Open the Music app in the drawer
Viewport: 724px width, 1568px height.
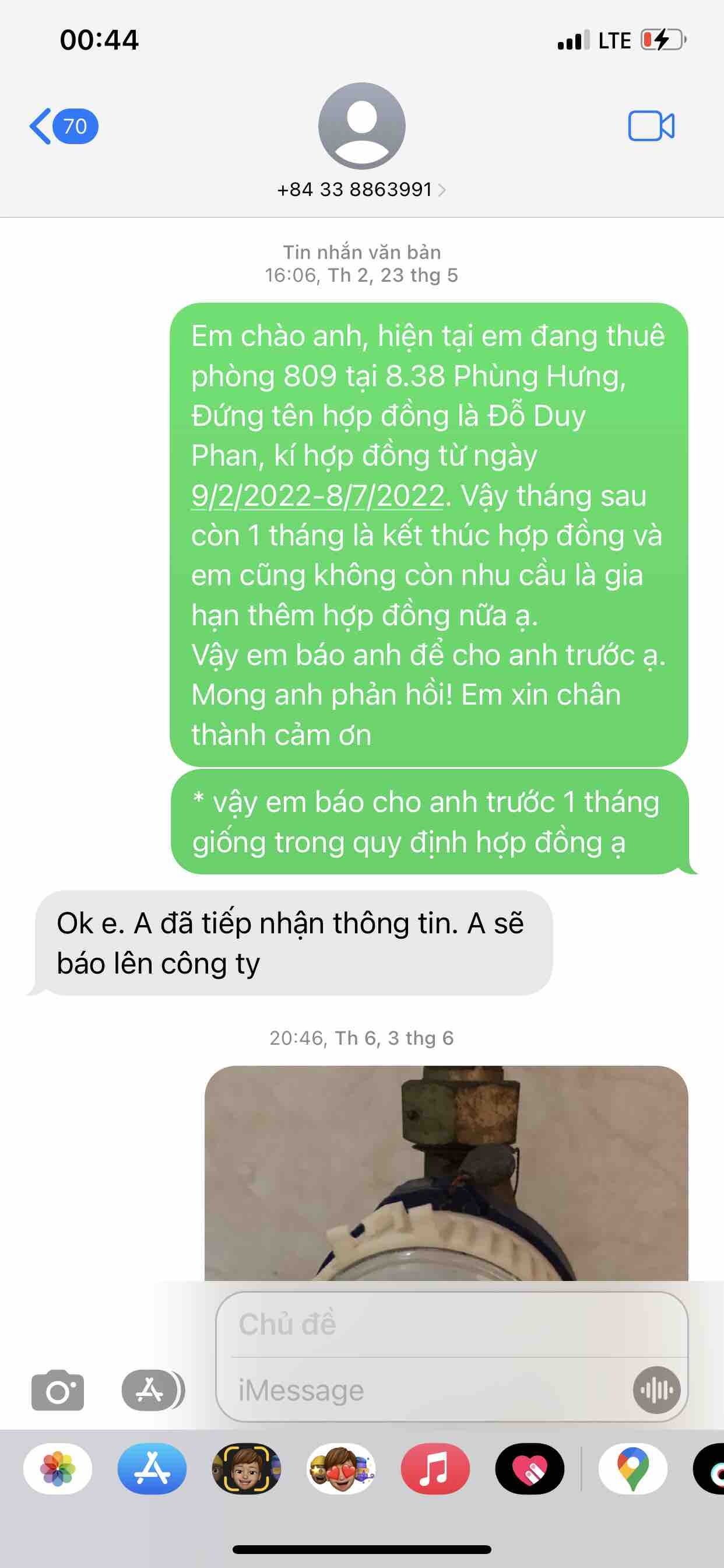pyautogui.click(x=435, y=1469)
